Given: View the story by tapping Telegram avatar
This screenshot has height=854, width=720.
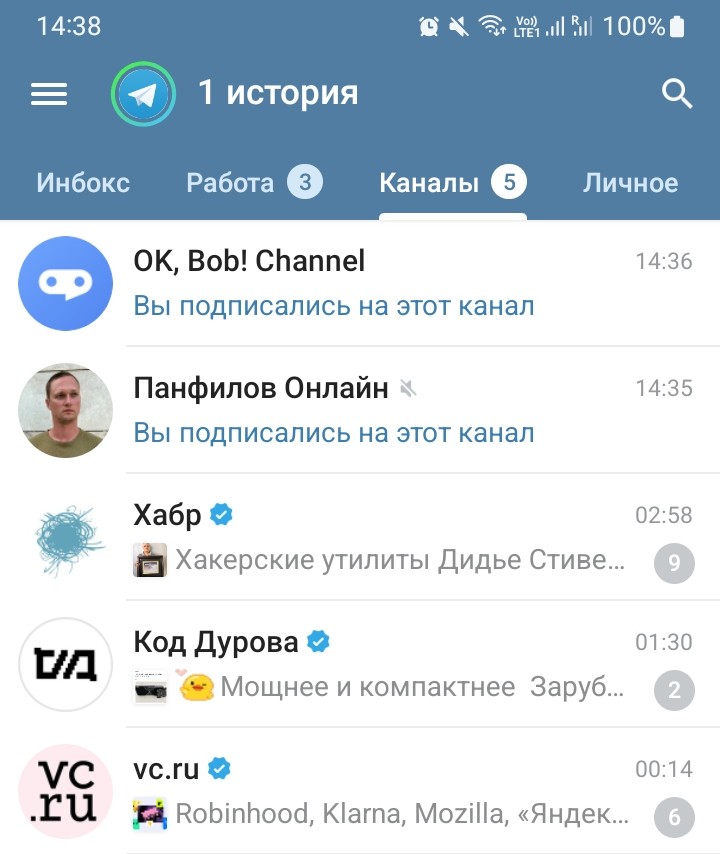Looking at the screenshot, I should click(x=143, y=94).
